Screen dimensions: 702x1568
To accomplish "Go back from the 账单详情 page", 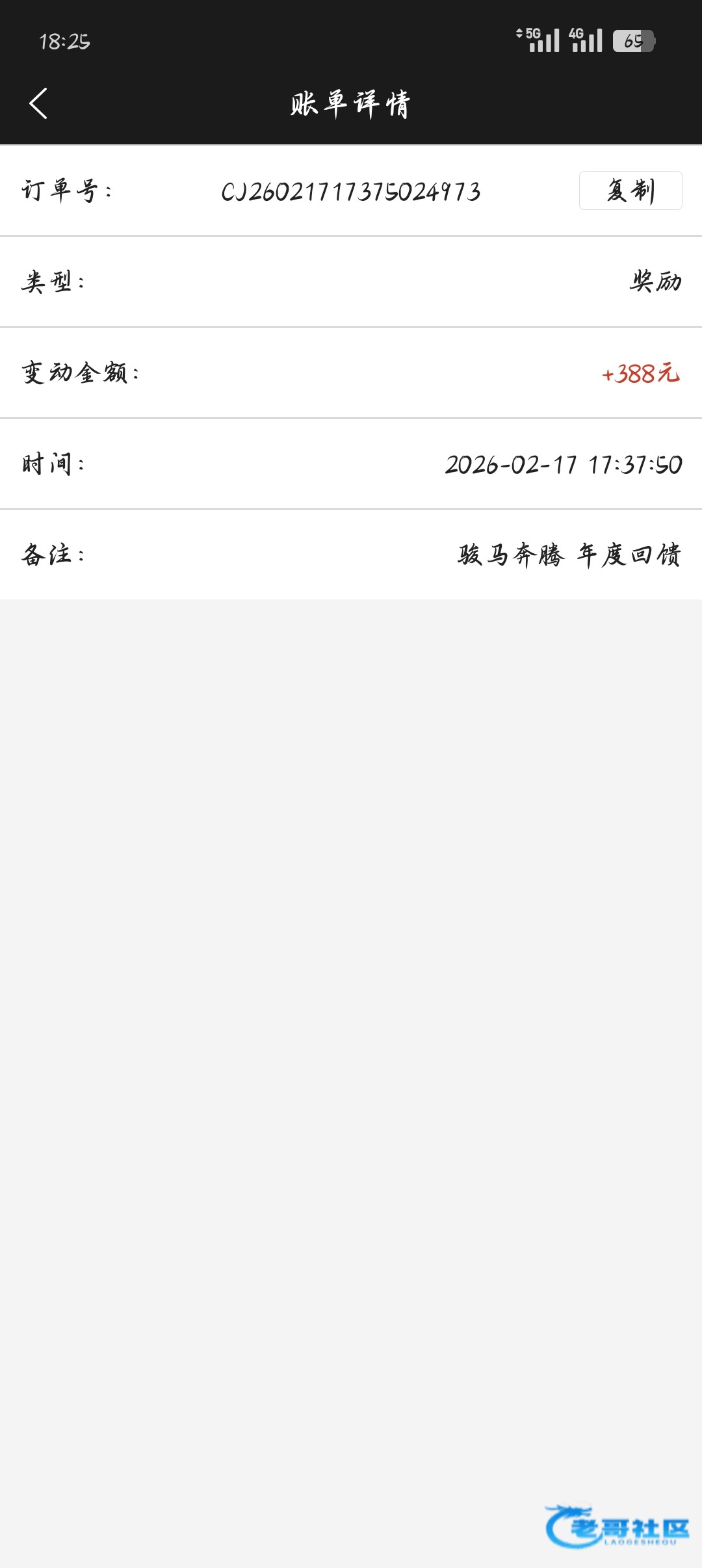I will pos(38,103).
